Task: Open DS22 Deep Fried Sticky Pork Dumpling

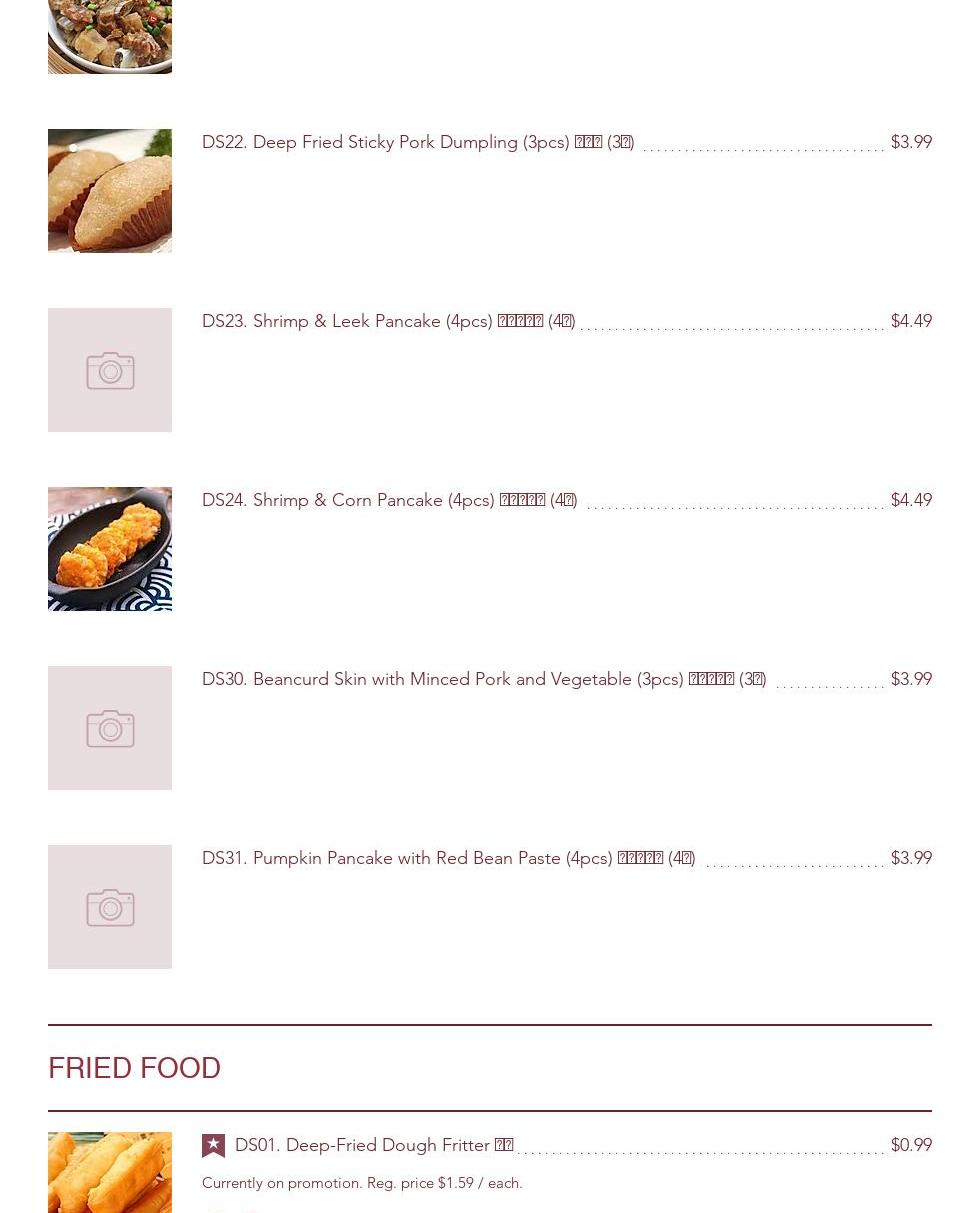Action: [417, 142]
